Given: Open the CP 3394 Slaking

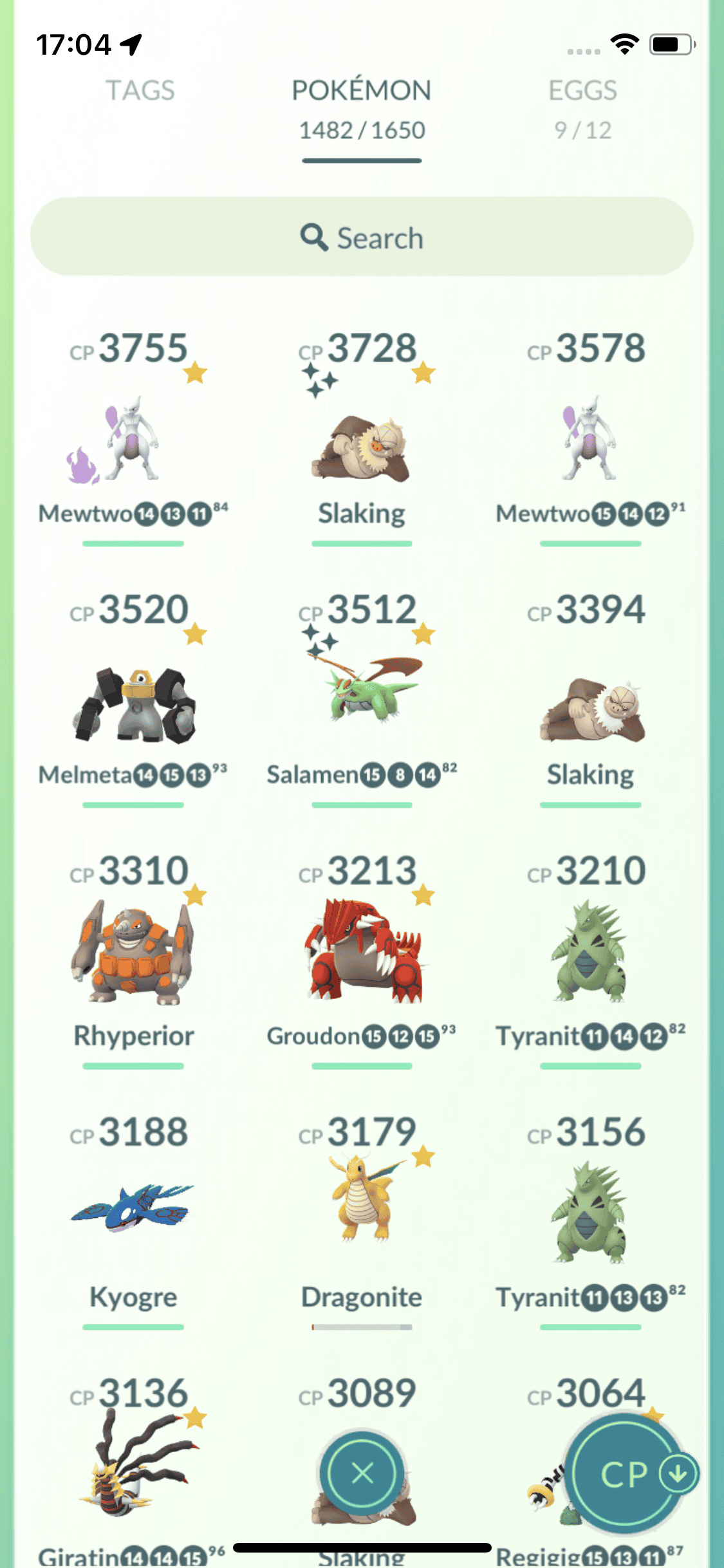Looking at the screenshot, I should point(590,708).
